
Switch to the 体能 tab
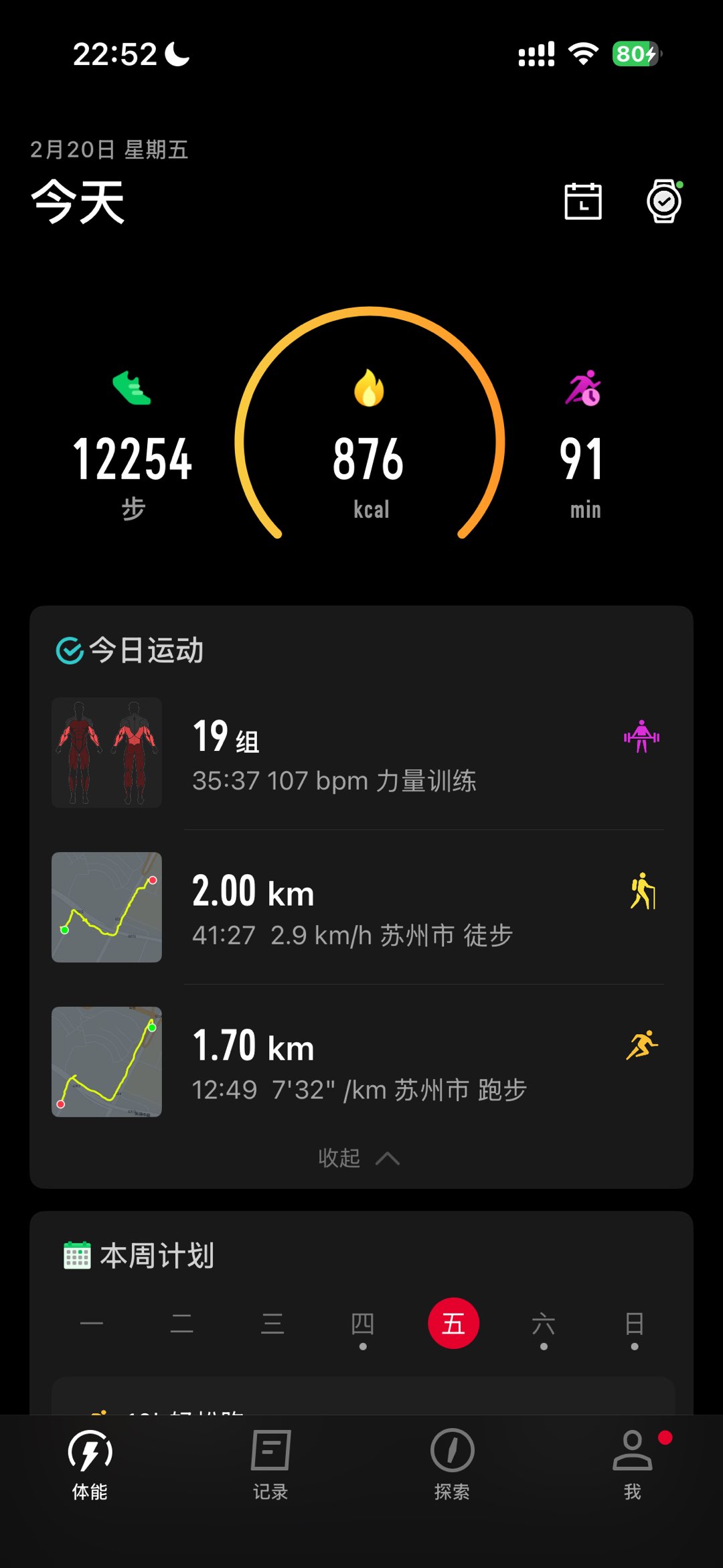click(90, 1464)
